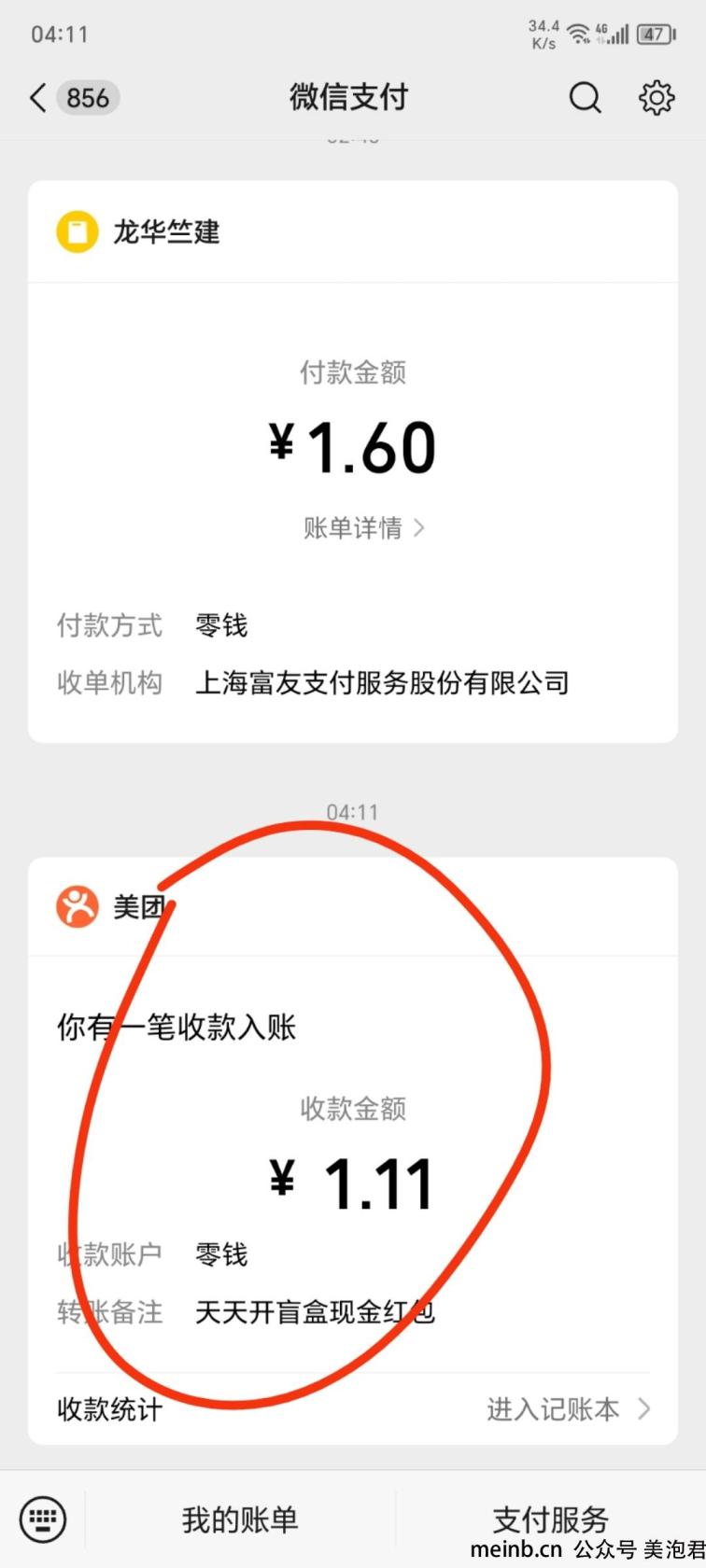
Task: Open 支付服务 menu
Action: (551, 1519)
